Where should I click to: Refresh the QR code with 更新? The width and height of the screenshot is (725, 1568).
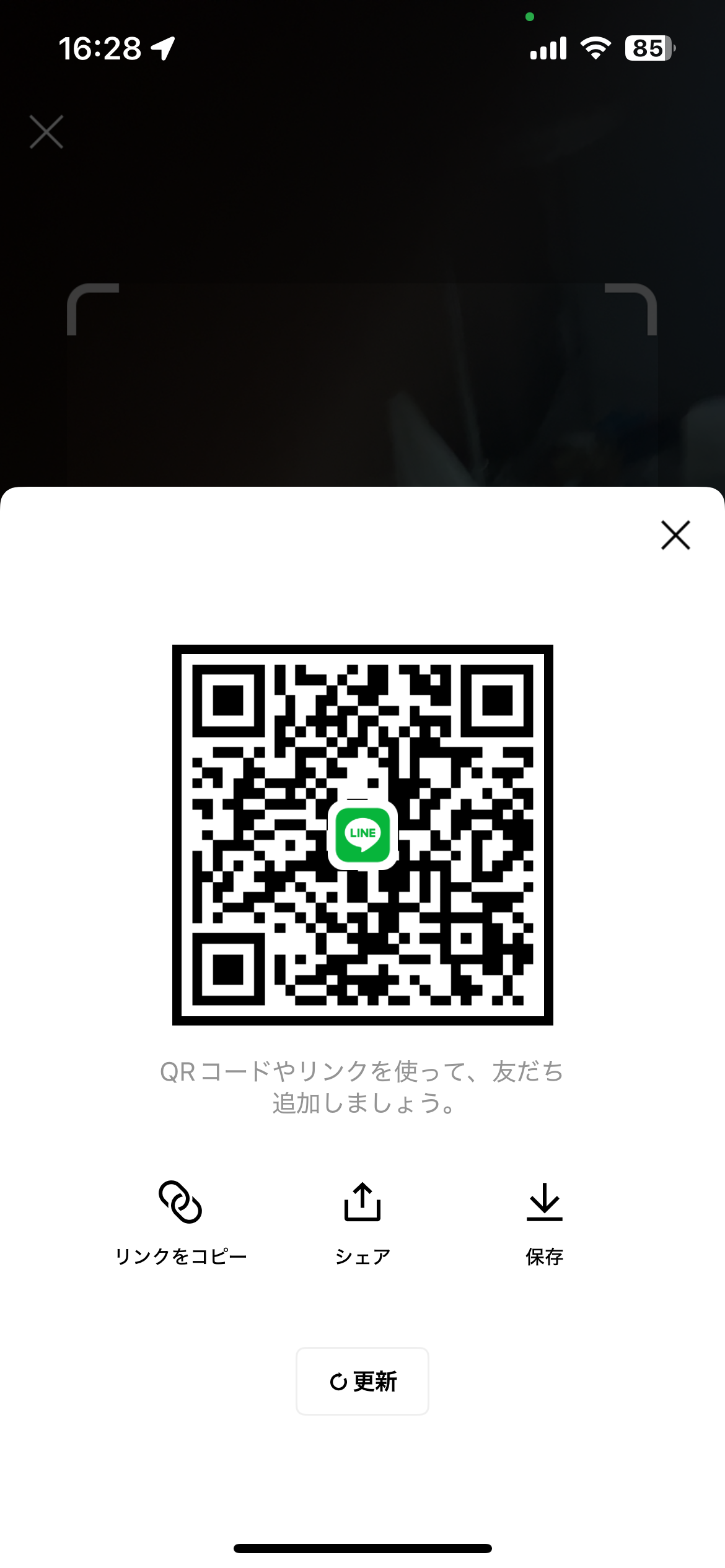coord(362,1382)
